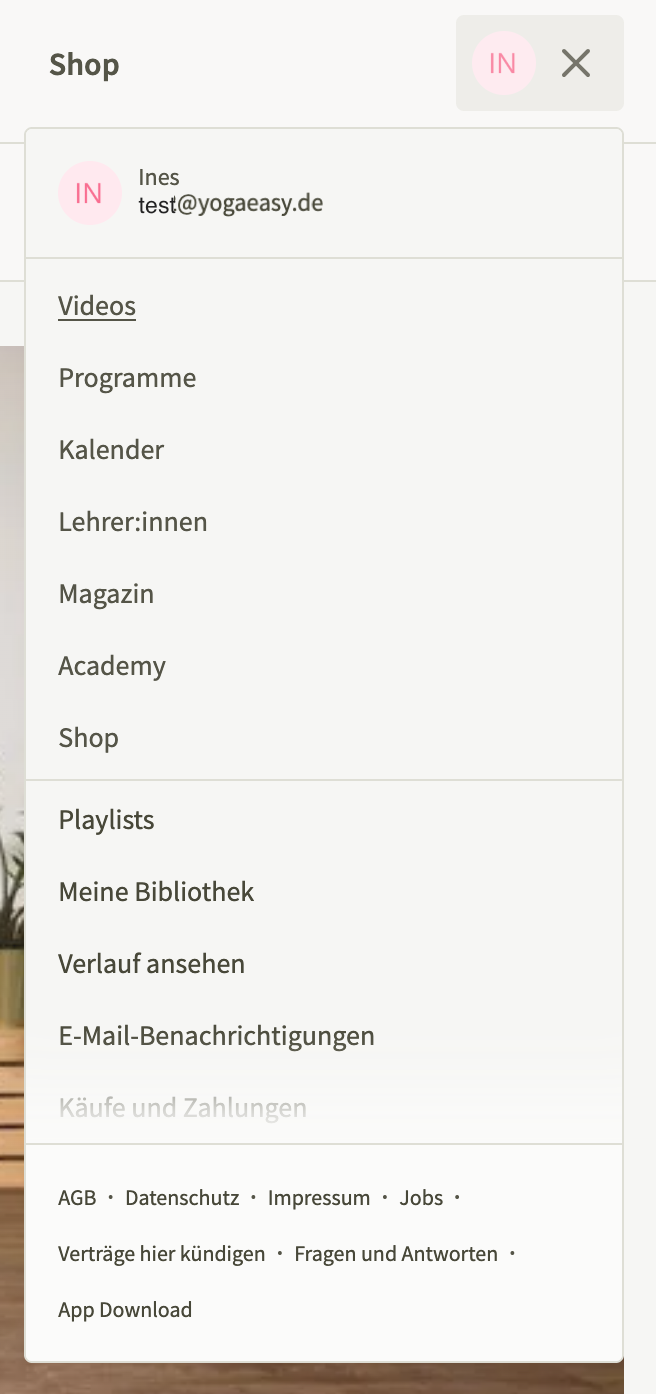
Task: Open the Videos menu item
Action: coord(97,306)
